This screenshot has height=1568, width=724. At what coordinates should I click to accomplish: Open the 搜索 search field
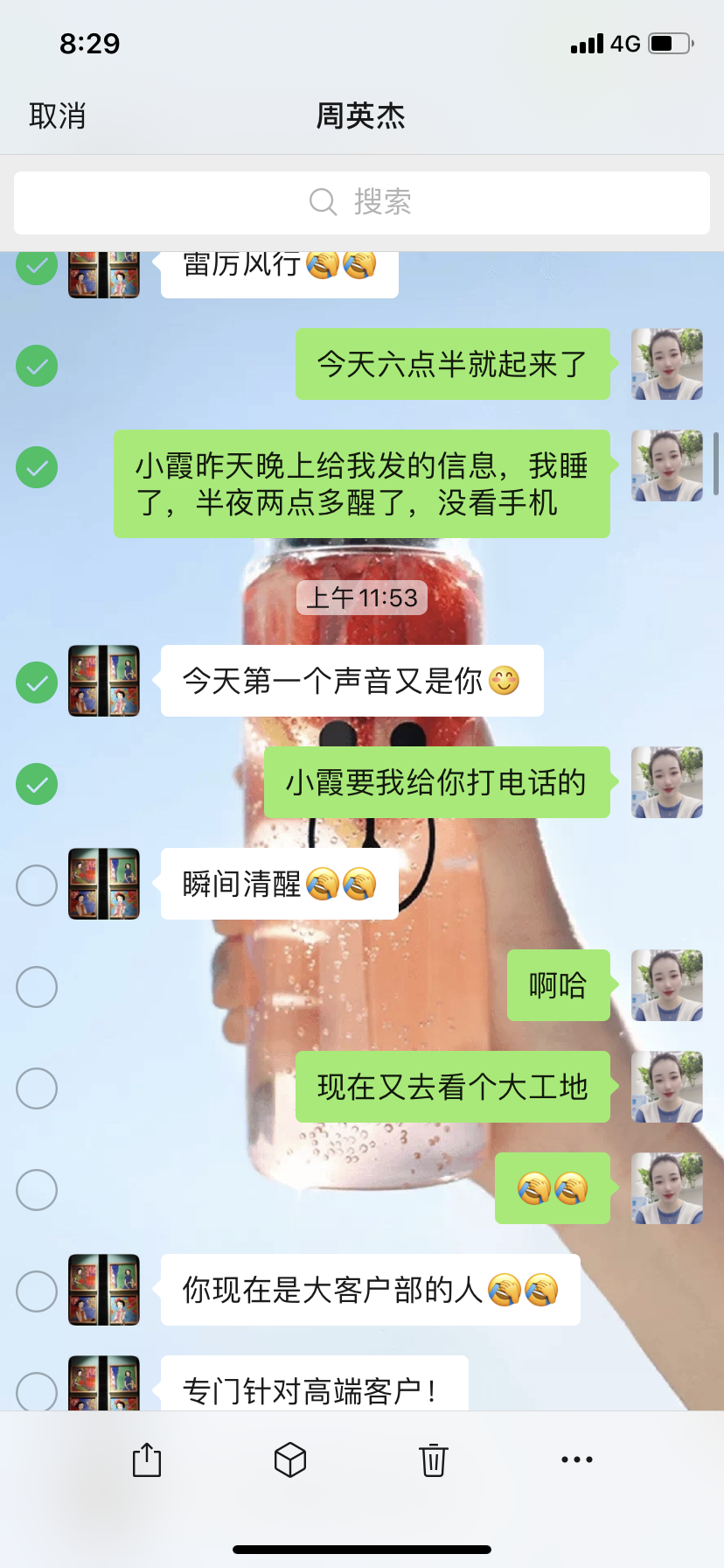tap(362, 202)
